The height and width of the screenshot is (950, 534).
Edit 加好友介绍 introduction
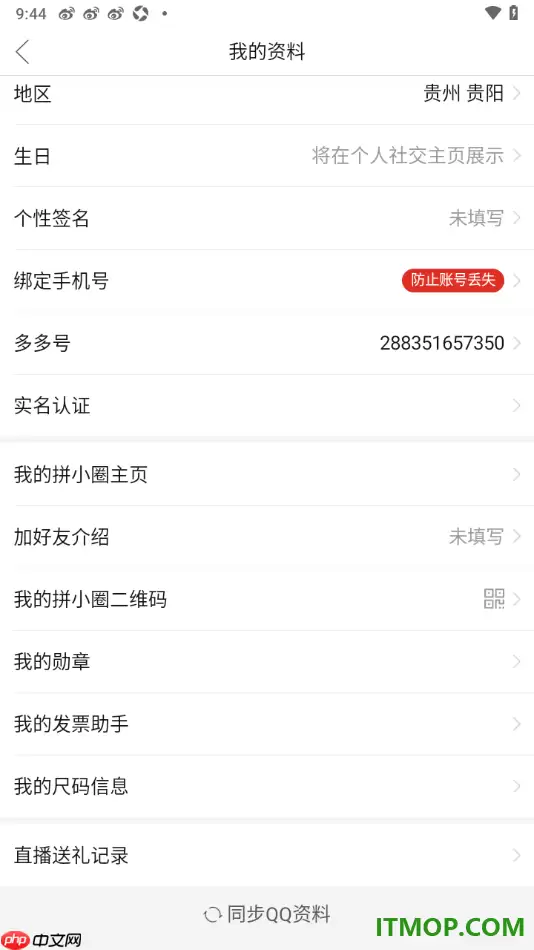(267, 537)
